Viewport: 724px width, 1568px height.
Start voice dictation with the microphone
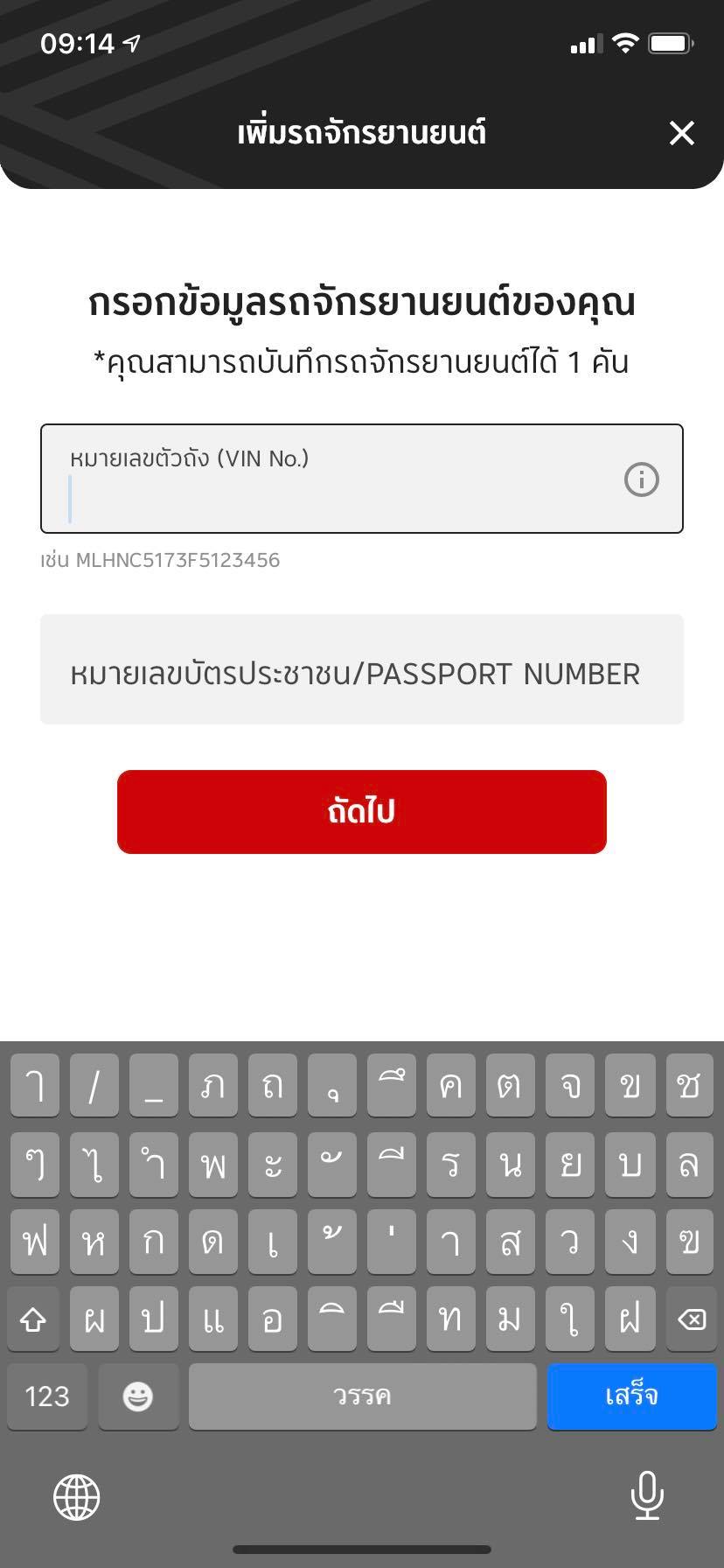pos(646,1496)
